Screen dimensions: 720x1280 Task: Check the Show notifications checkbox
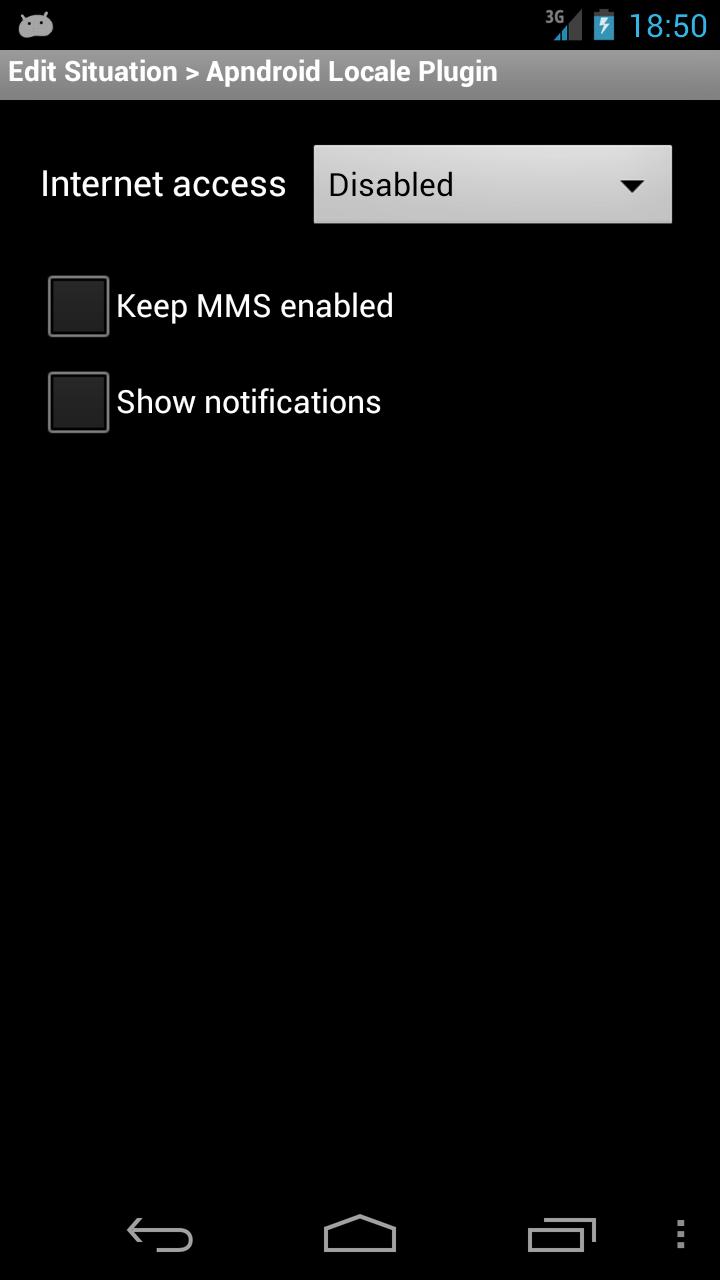pyautogui.click(x=77, y=401)
